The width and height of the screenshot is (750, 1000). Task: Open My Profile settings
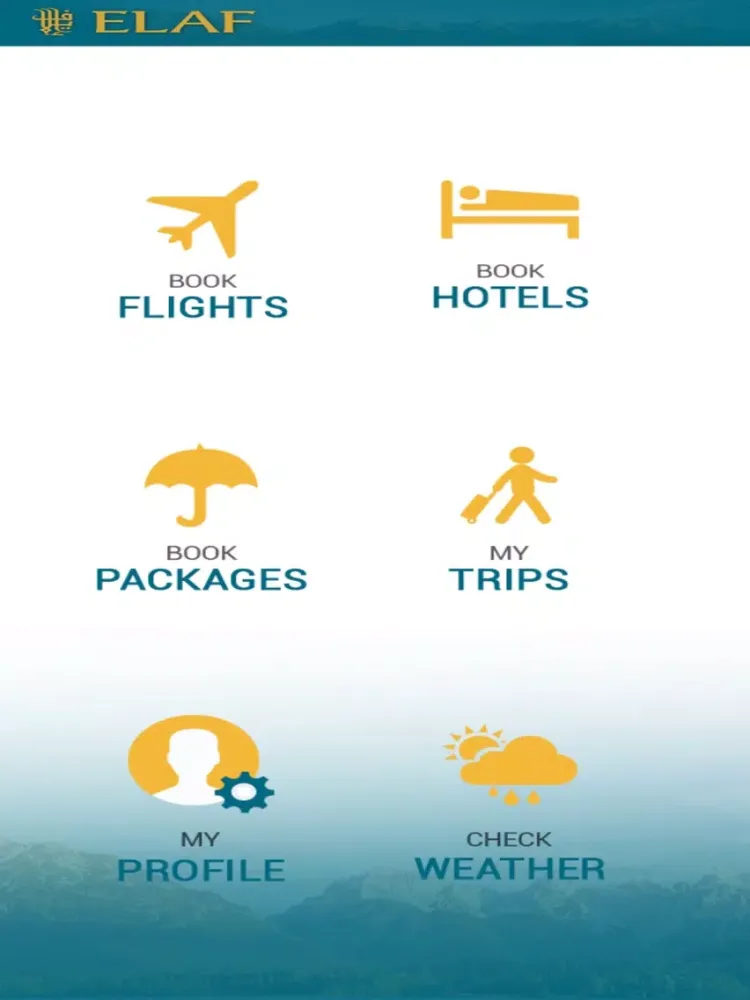tap(201, 800)
